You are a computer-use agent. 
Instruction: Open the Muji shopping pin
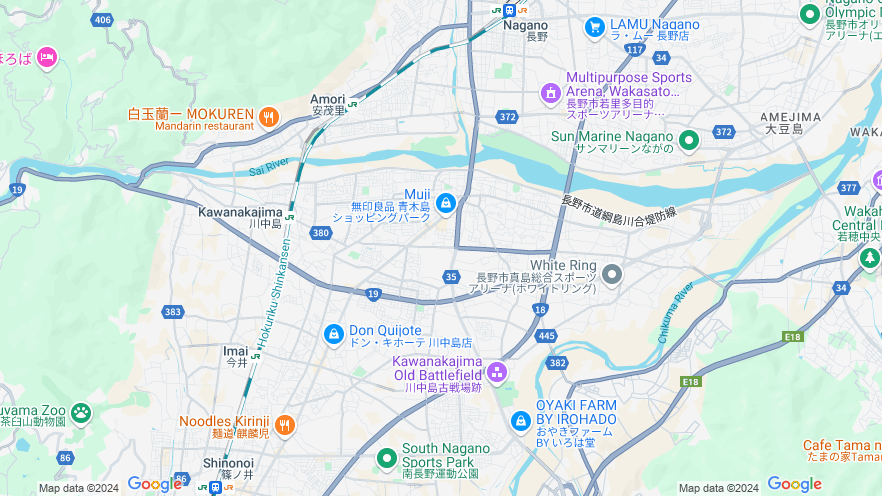coord(446,204)
